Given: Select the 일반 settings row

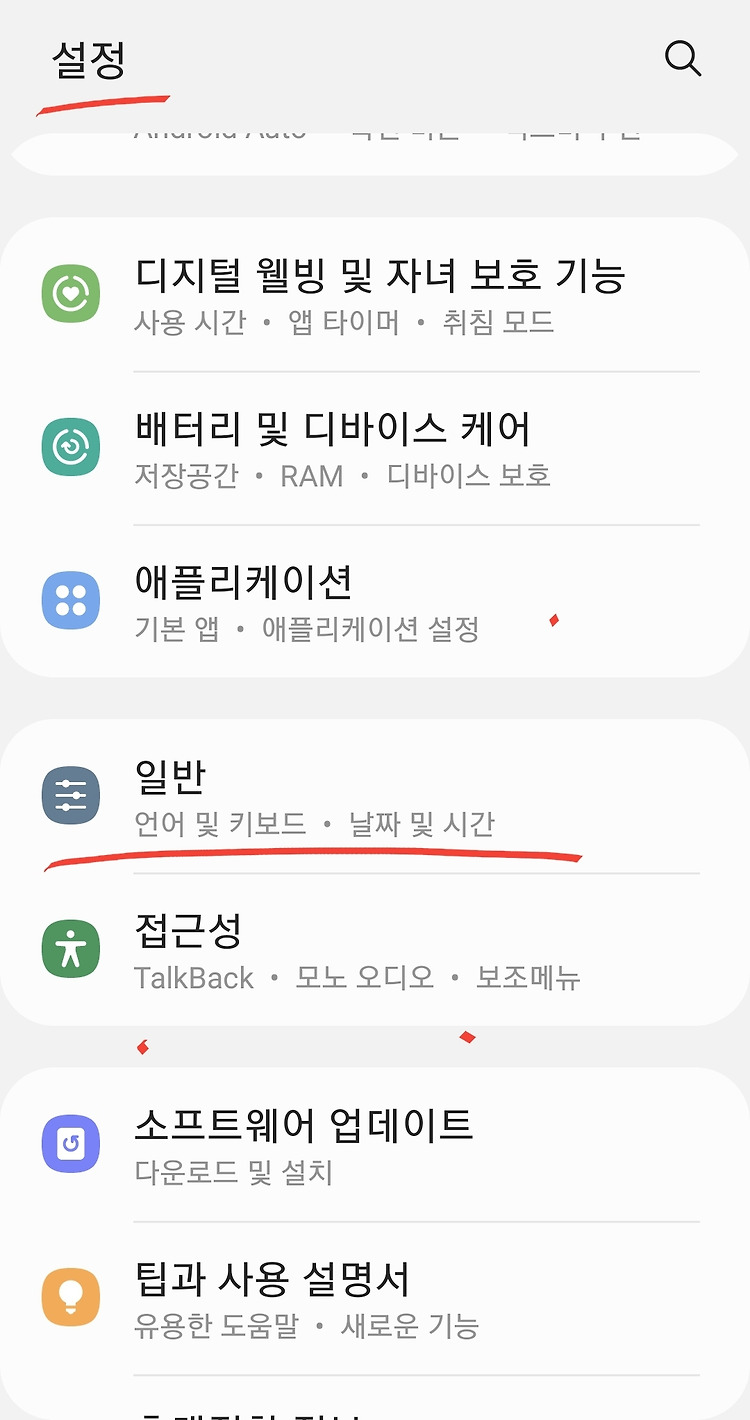Looking at the screenshot, I should [x=375, y=797].
